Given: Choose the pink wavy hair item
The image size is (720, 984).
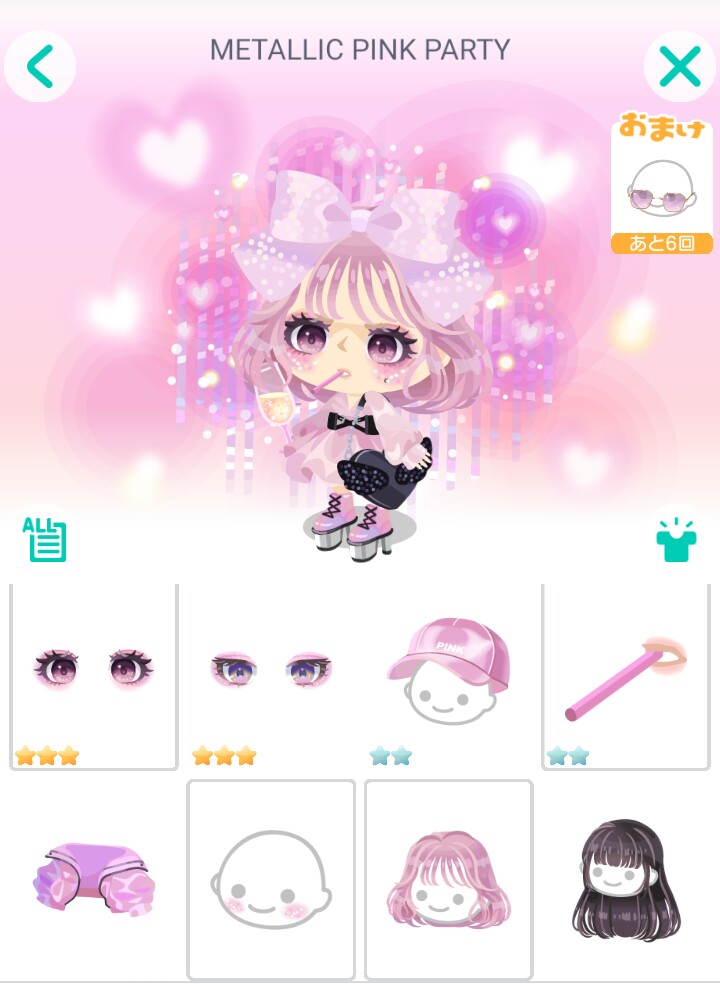Looking at the screenshot, I should point(449,878).
